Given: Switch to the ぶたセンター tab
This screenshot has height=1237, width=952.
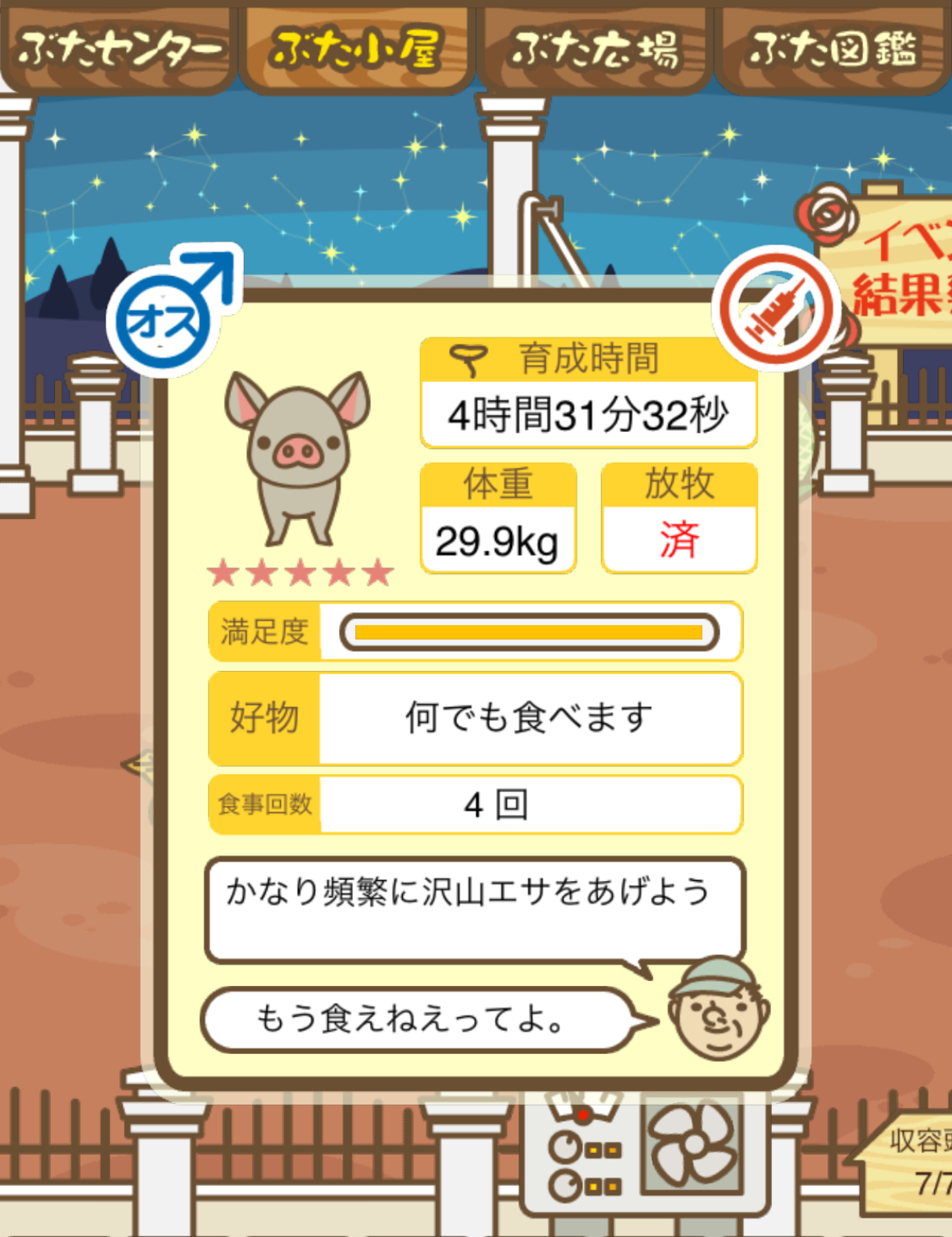Looking at the screenshot, I should pyautogui.click(x=118, y=48).
